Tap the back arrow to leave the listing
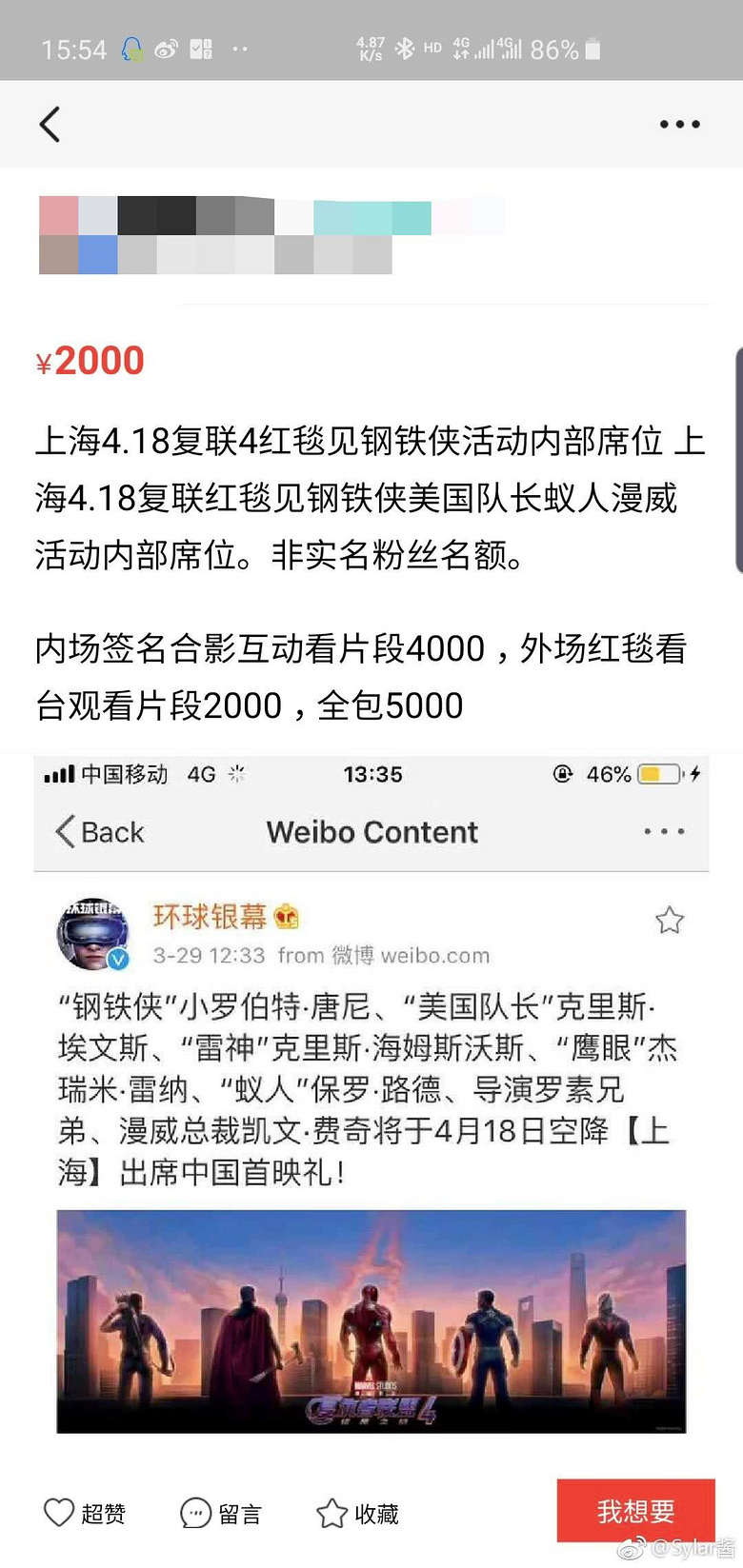Screen dimensions: 743x1568 click(x=50, y=124)
